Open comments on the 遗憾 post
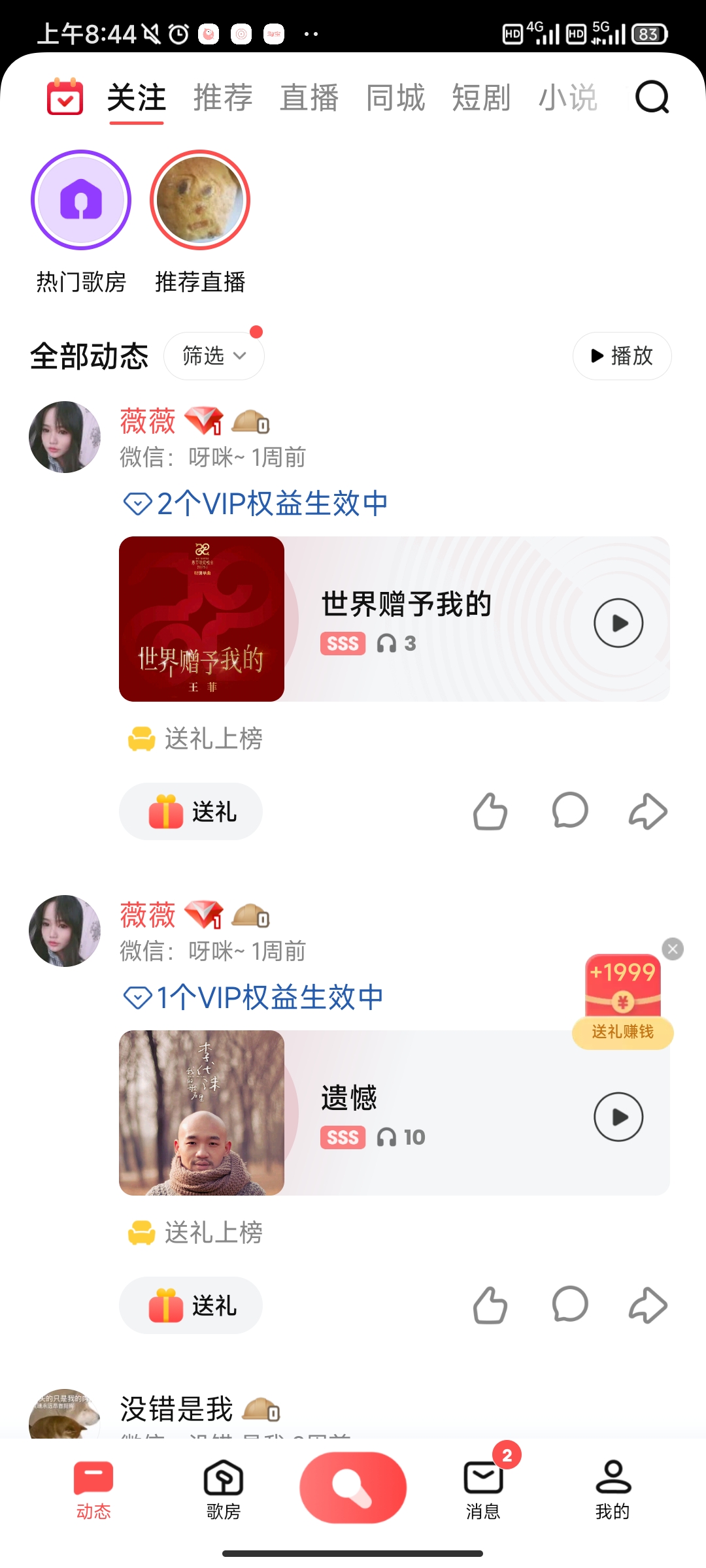Image resolution: width=706 pixels, height=1568 pixels. [x=569, y=1305]
